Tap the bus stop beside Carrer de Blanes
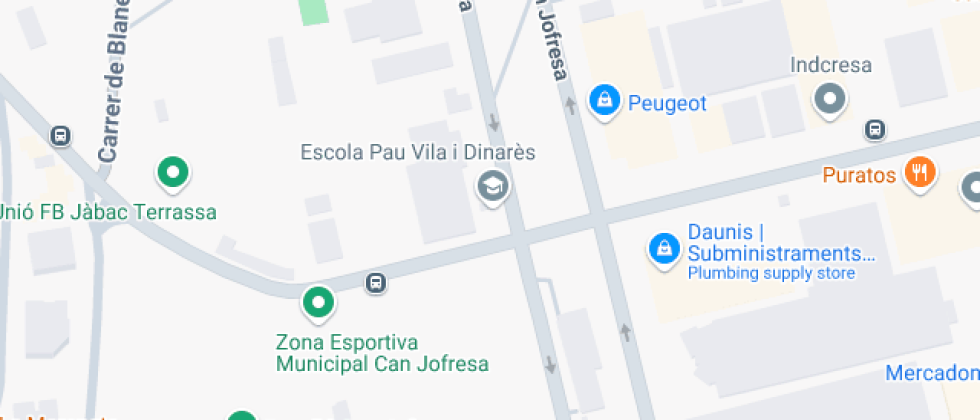 (x=61, y=135)
